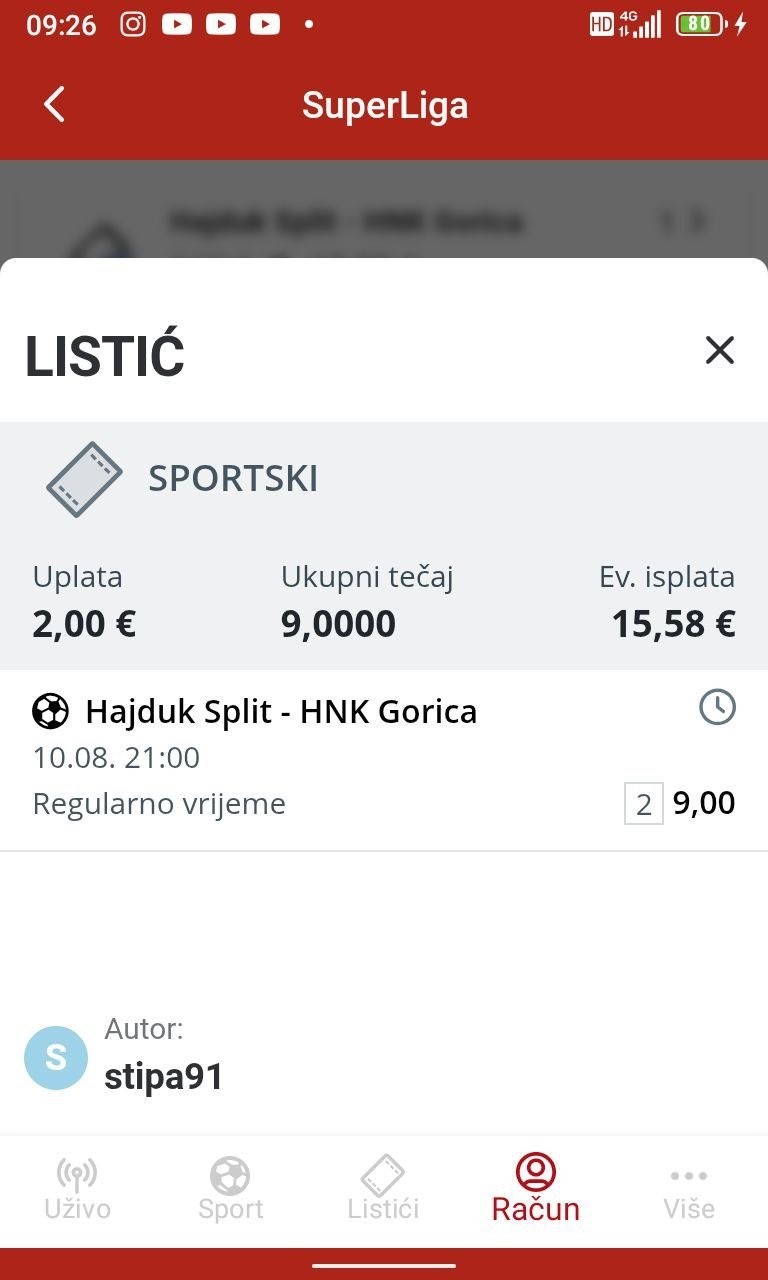Go back from SuperLiga screen
Screen dimensions: 768x1280
click(x=54, y=105)
